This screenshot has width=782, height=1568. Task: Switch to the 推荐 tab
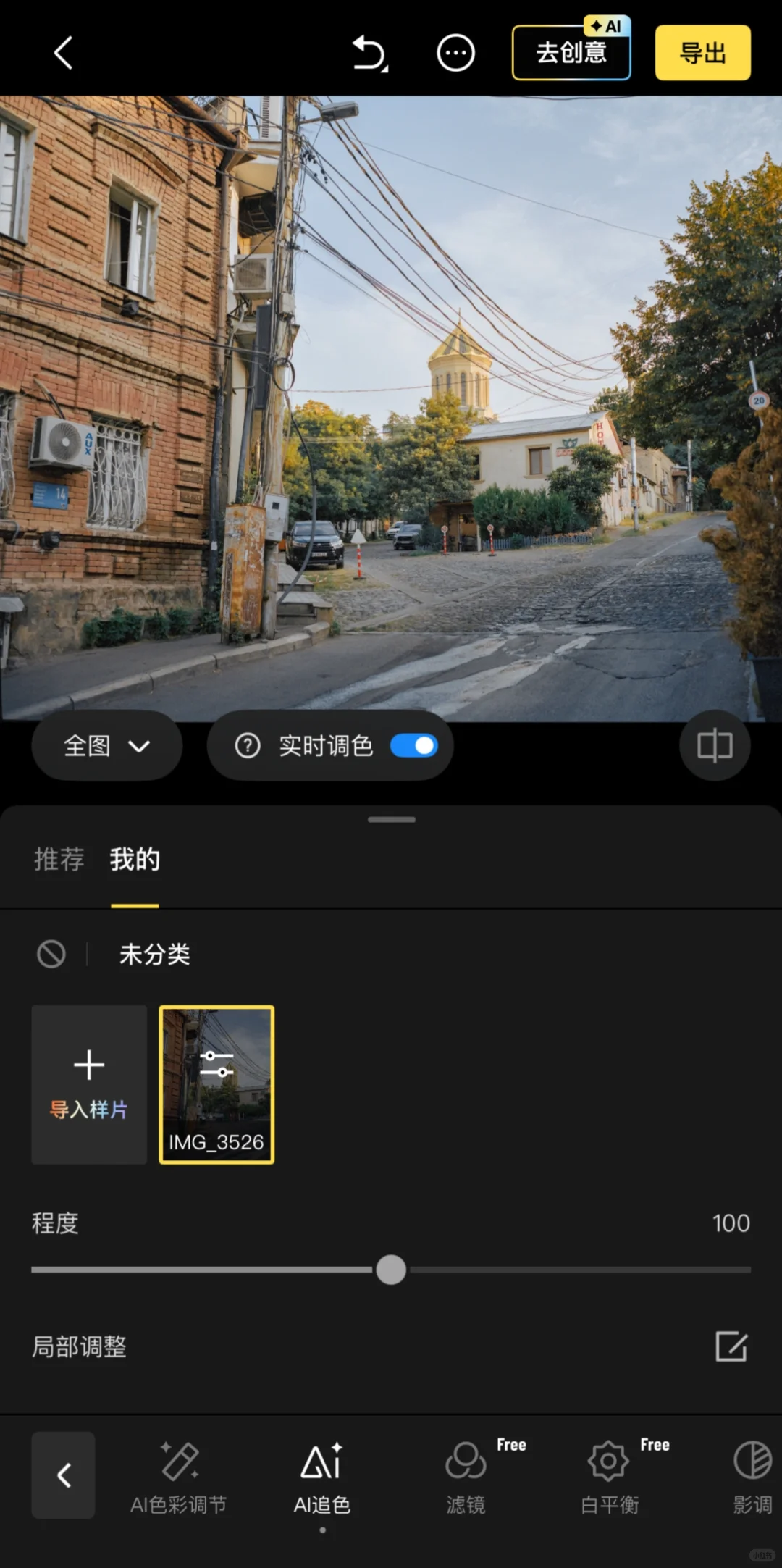(59, 860)
